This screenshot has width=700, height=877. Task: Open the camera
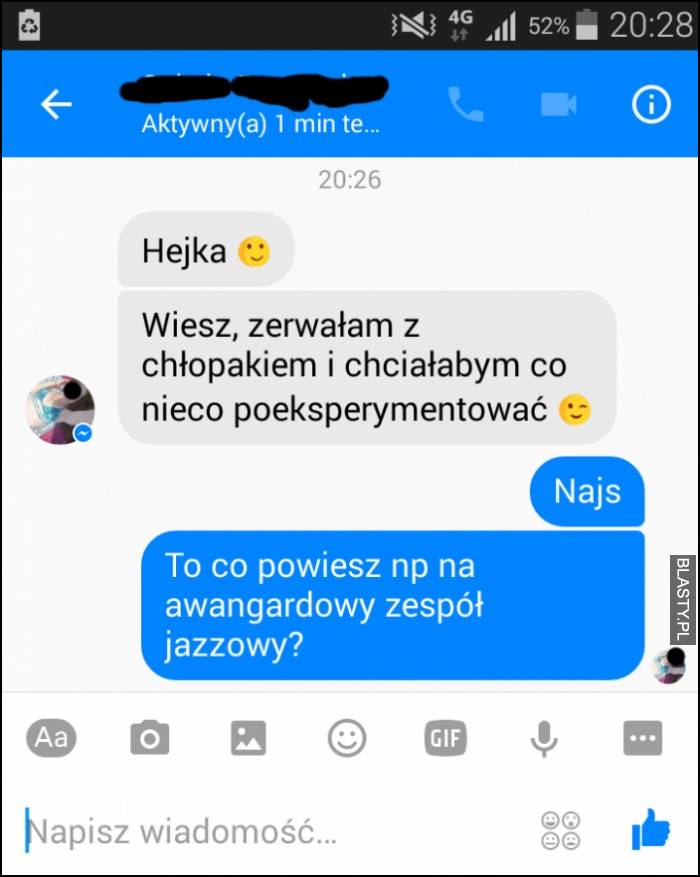click(x=150, y=739)
